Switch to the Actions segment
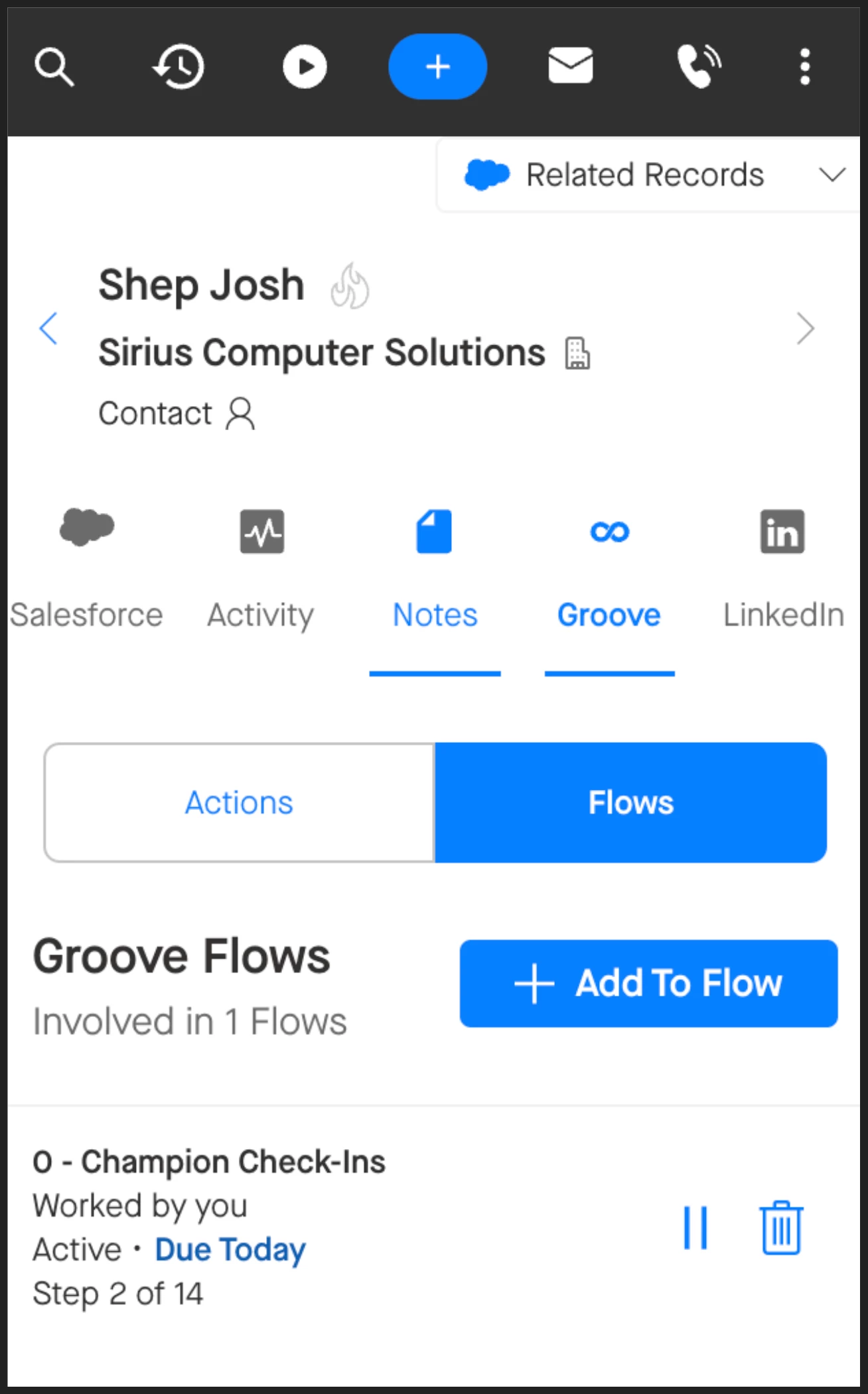Viewport: 868px width, 1394px height. tap(240, 803)
